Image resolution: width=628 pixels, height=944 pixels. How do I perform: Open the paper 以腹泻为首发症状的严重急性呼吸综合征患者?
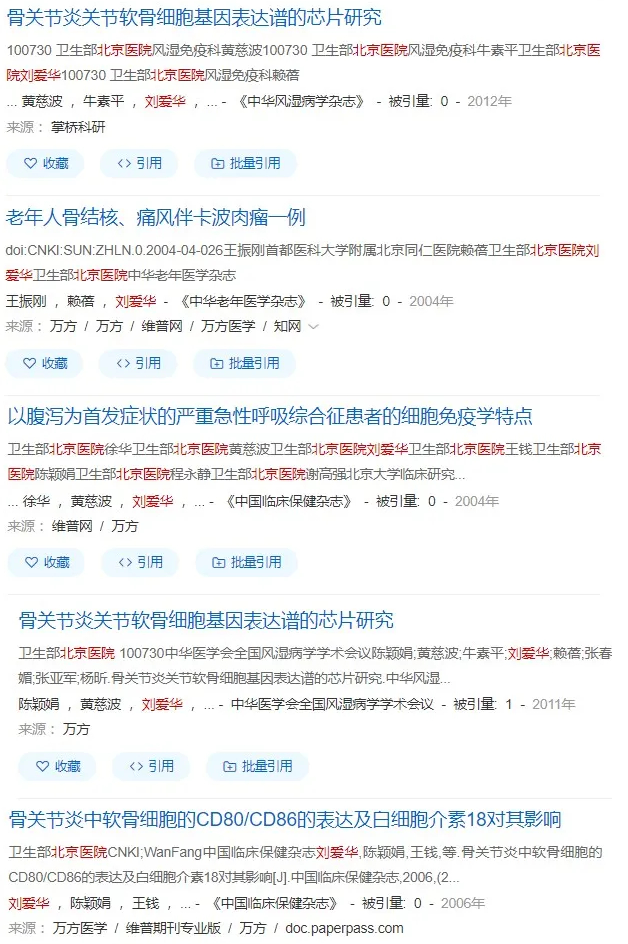[x=270, y=416]
